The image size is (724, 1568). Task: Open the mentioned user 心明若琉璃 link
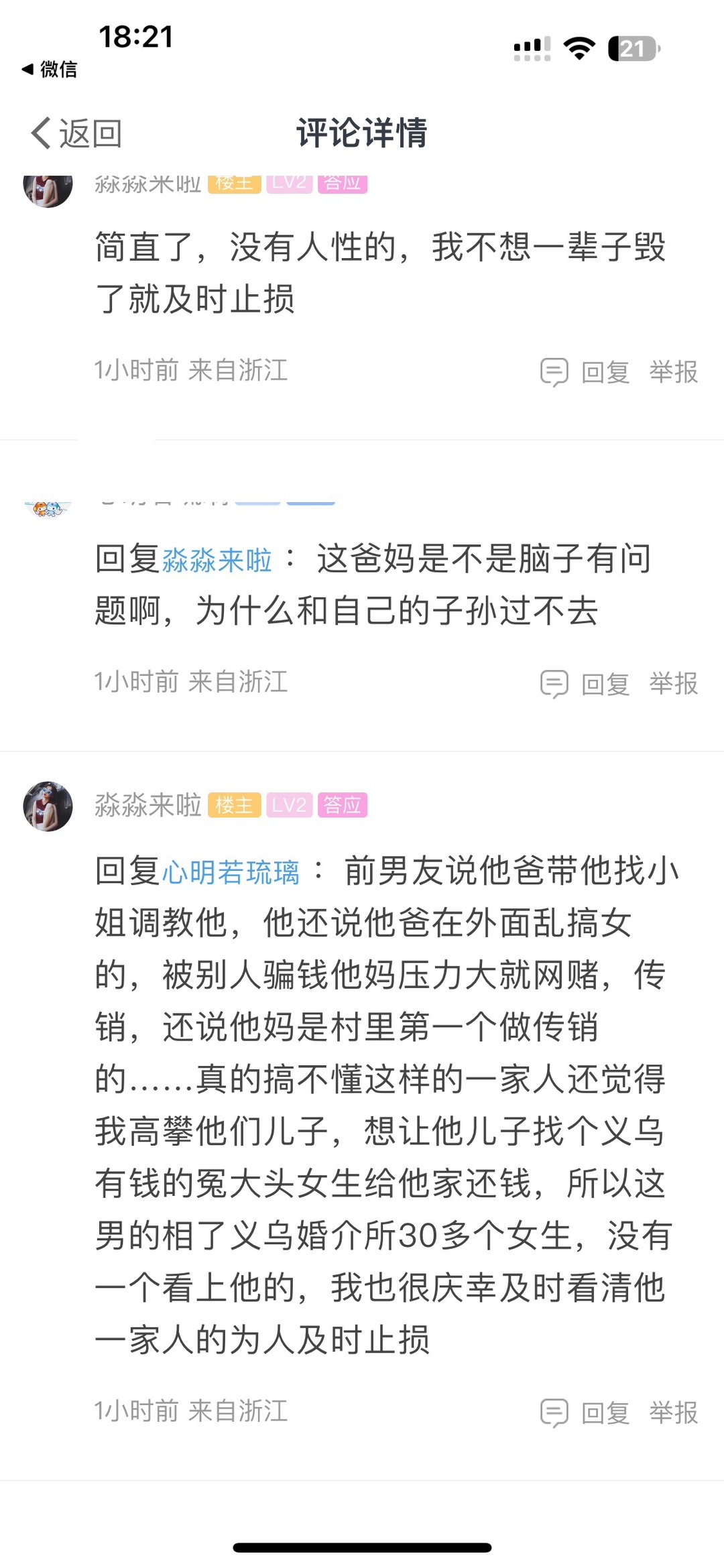[231, 872]
